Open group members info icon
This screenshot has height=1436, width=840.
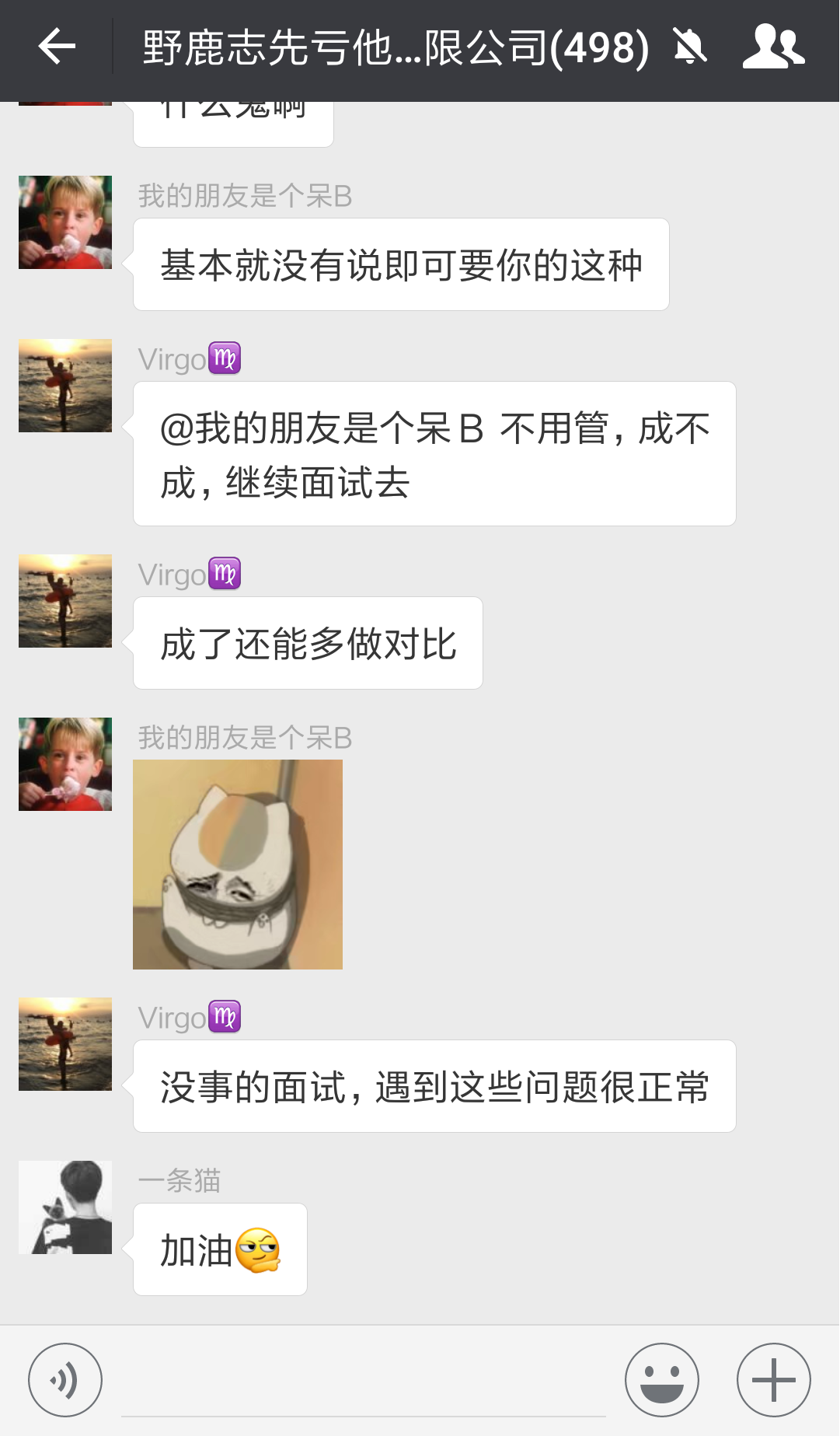773,47
